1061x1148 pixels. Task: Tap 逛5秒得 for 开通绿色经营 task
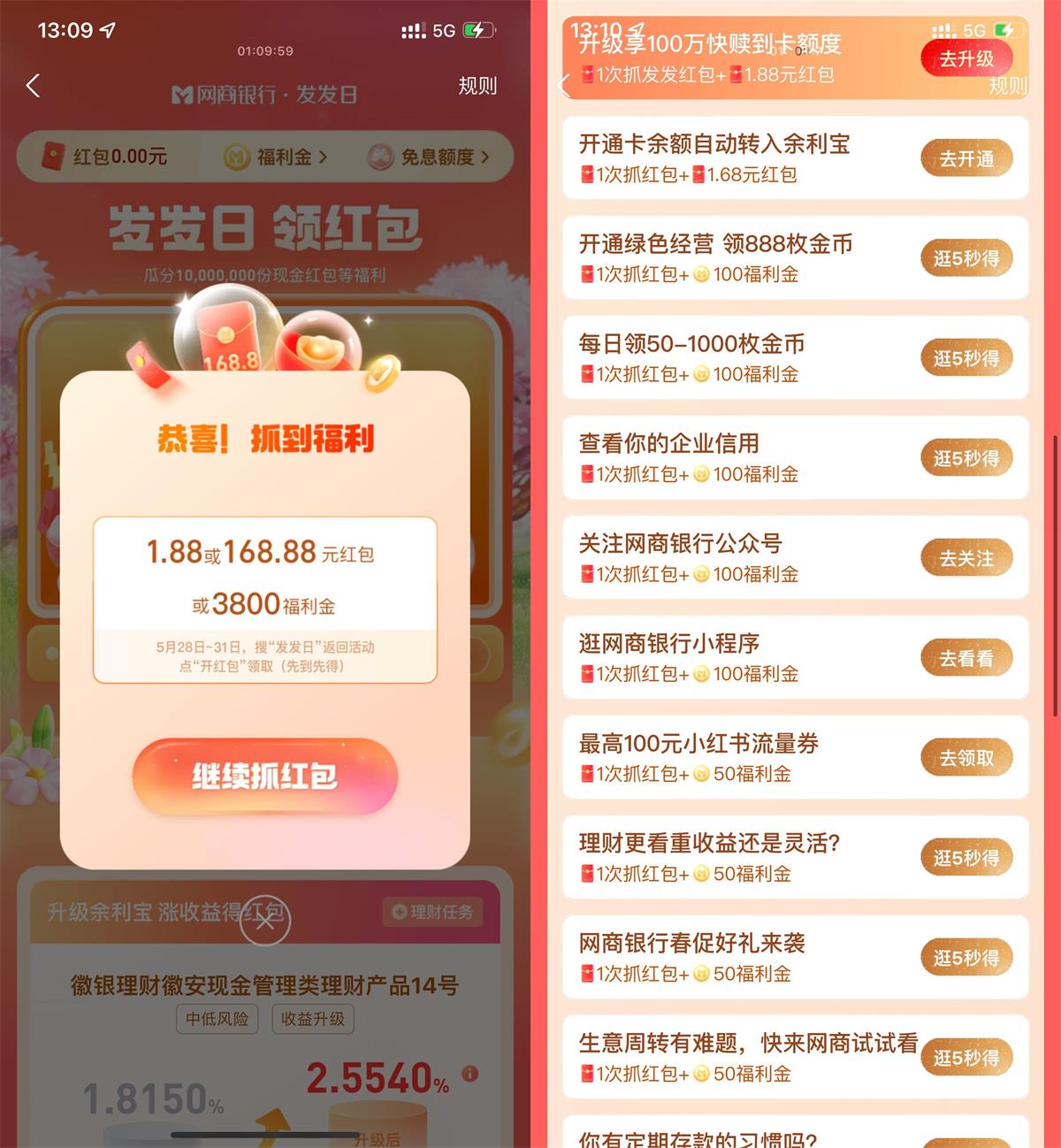[x=966, y=258]
